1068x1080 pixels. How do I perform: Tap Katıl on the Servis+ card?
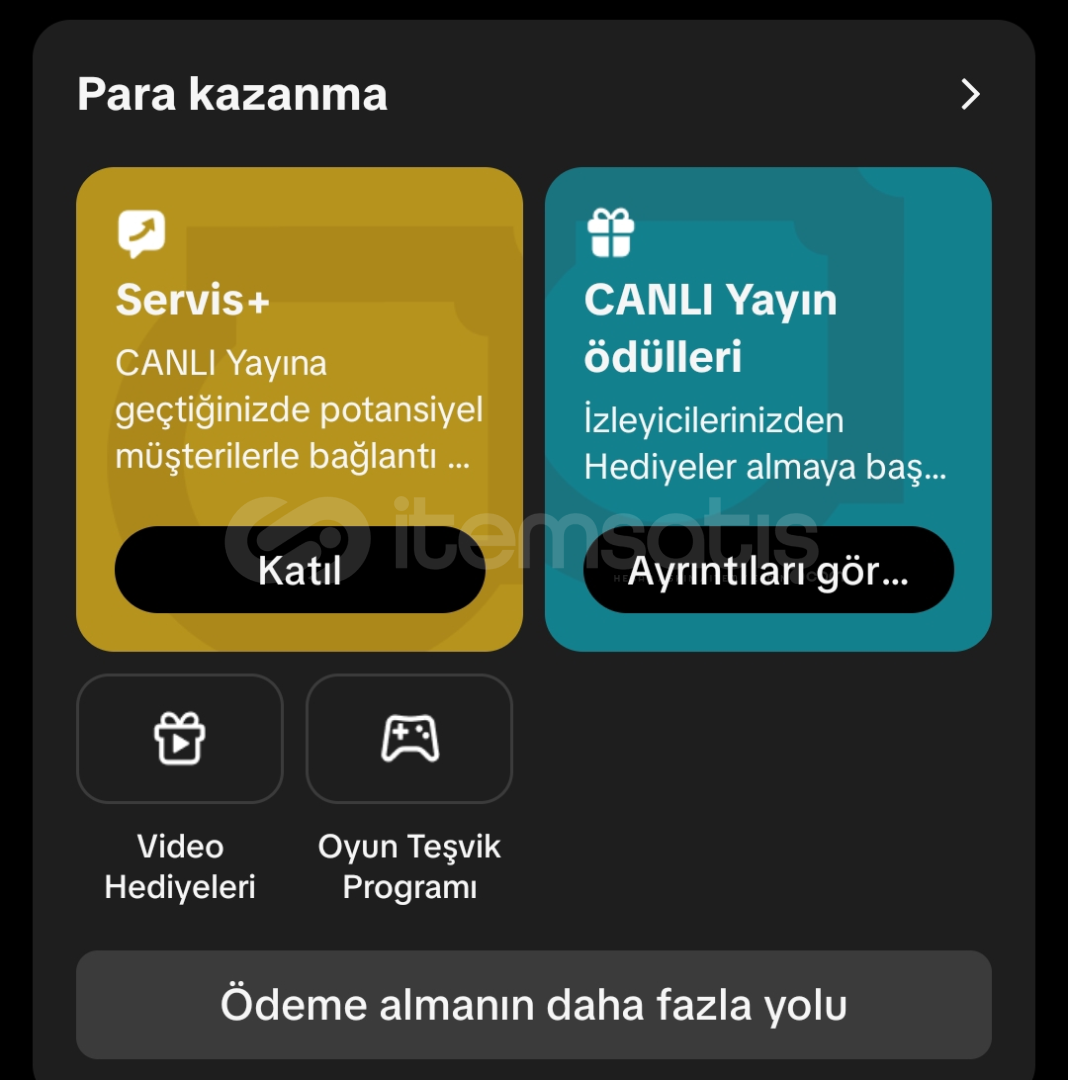point(300,570)
